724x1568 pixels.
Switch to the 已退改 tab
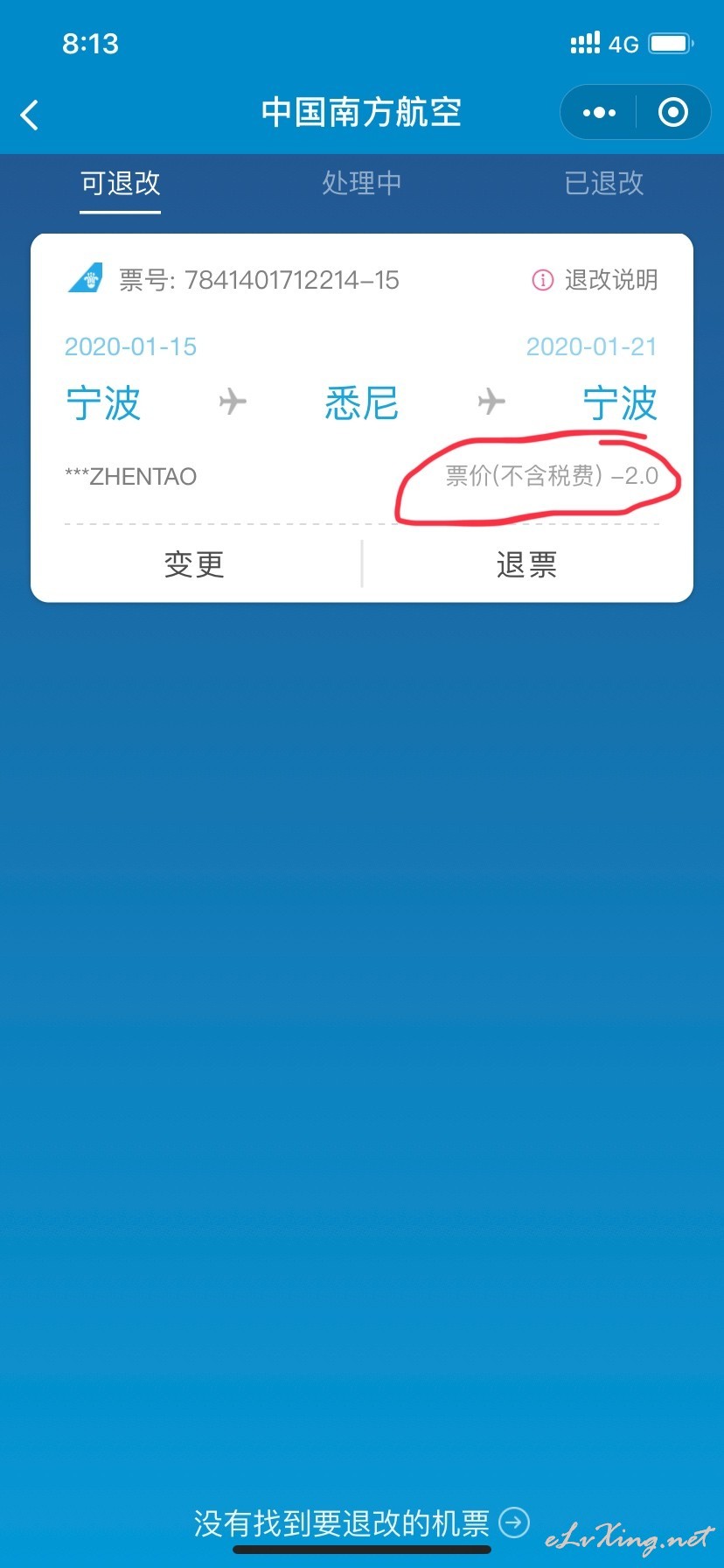[604, 183]
